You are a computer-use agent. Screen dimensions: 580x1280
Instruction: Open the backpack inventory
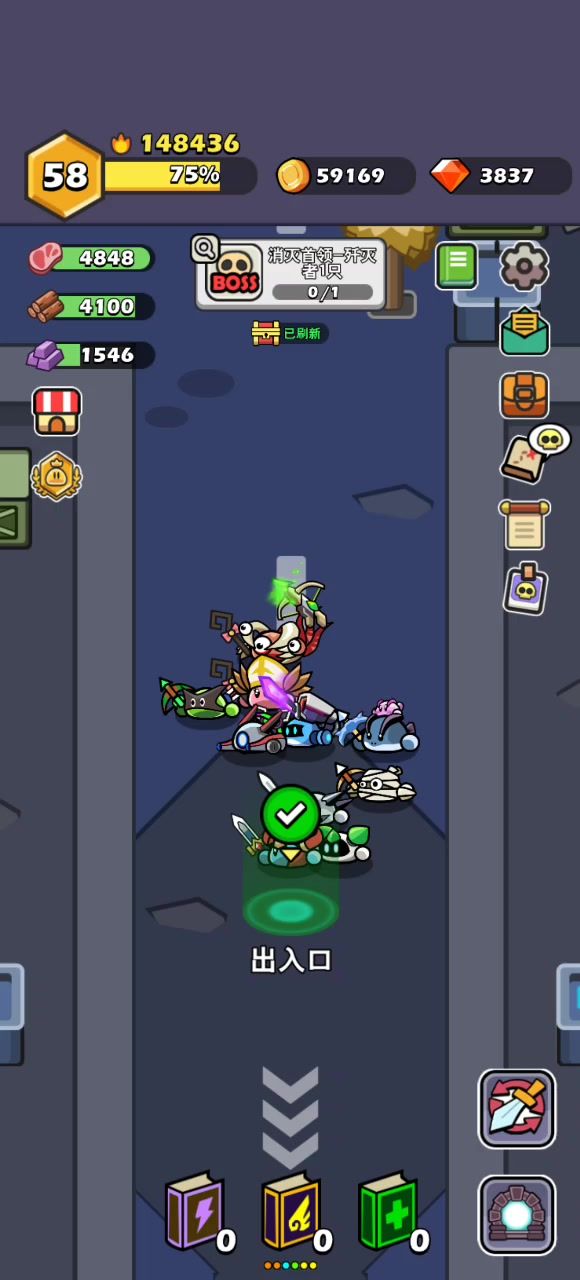[x=524, y=395]
